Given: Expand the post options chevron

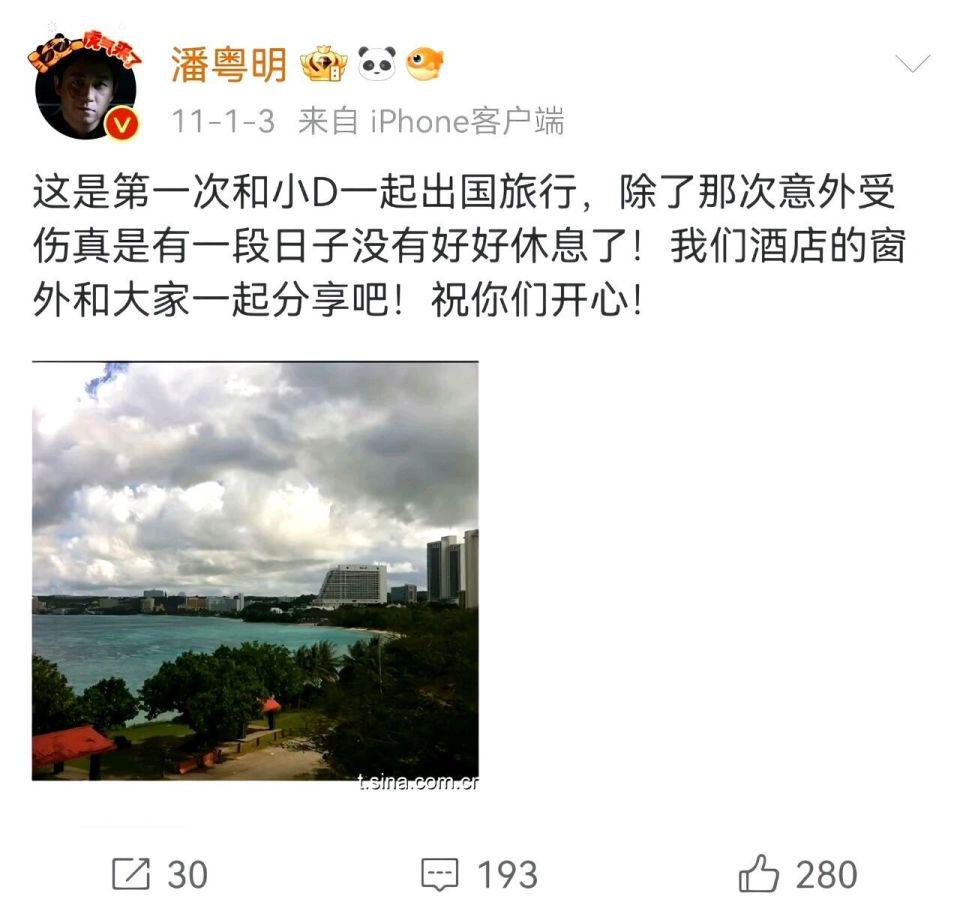Looking at the screenshot, I should [913, 66].
